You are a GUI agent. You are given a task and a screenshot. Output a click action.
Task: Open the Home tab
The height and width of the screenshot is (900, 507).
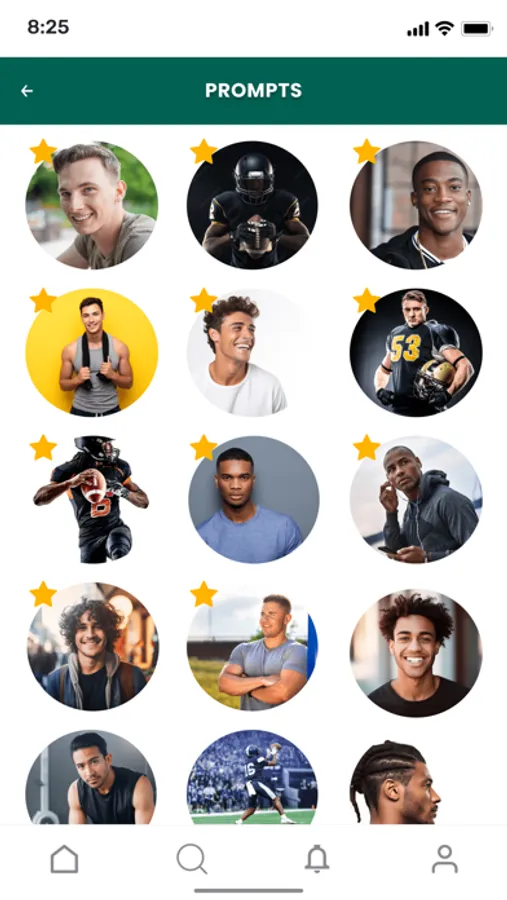pyautogui.click(x=64, y=859)
